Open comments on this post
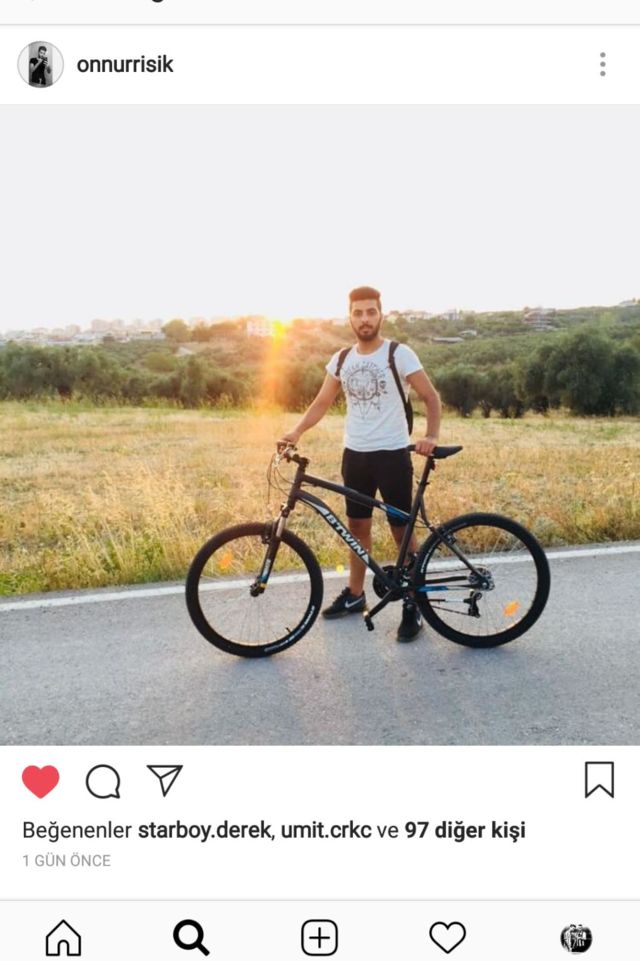The height and width of the screenshot is (961, 640). [x=103, y=781]
